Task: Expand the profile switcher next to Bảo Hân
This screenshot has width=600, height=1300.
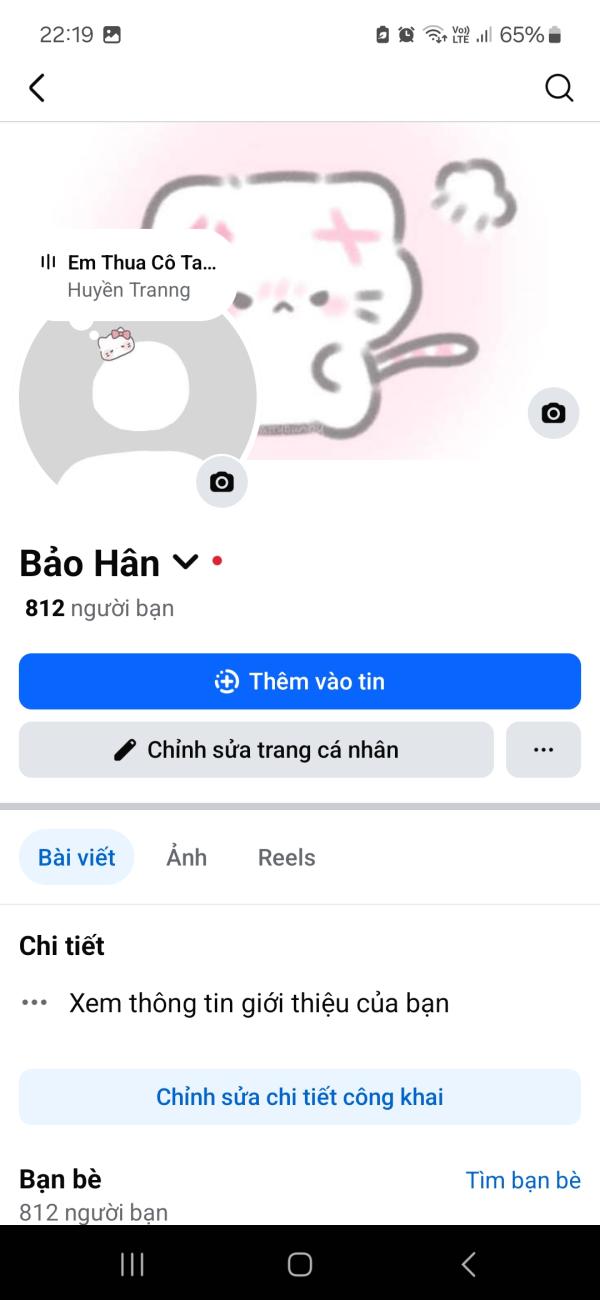Action: coord(185,563)
